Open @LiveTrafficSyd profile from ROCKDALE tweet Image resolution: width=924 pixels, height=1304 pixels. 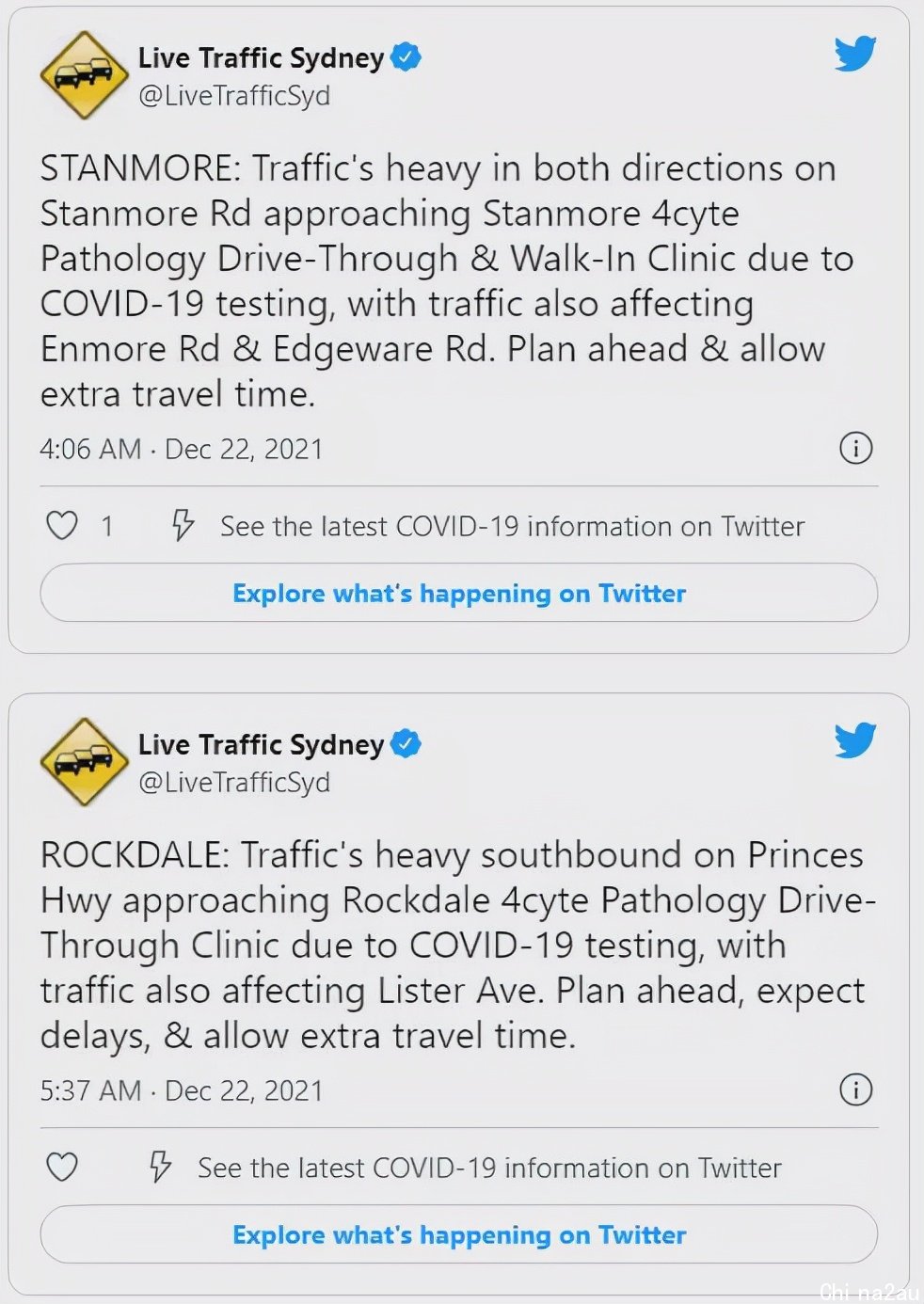234,782
